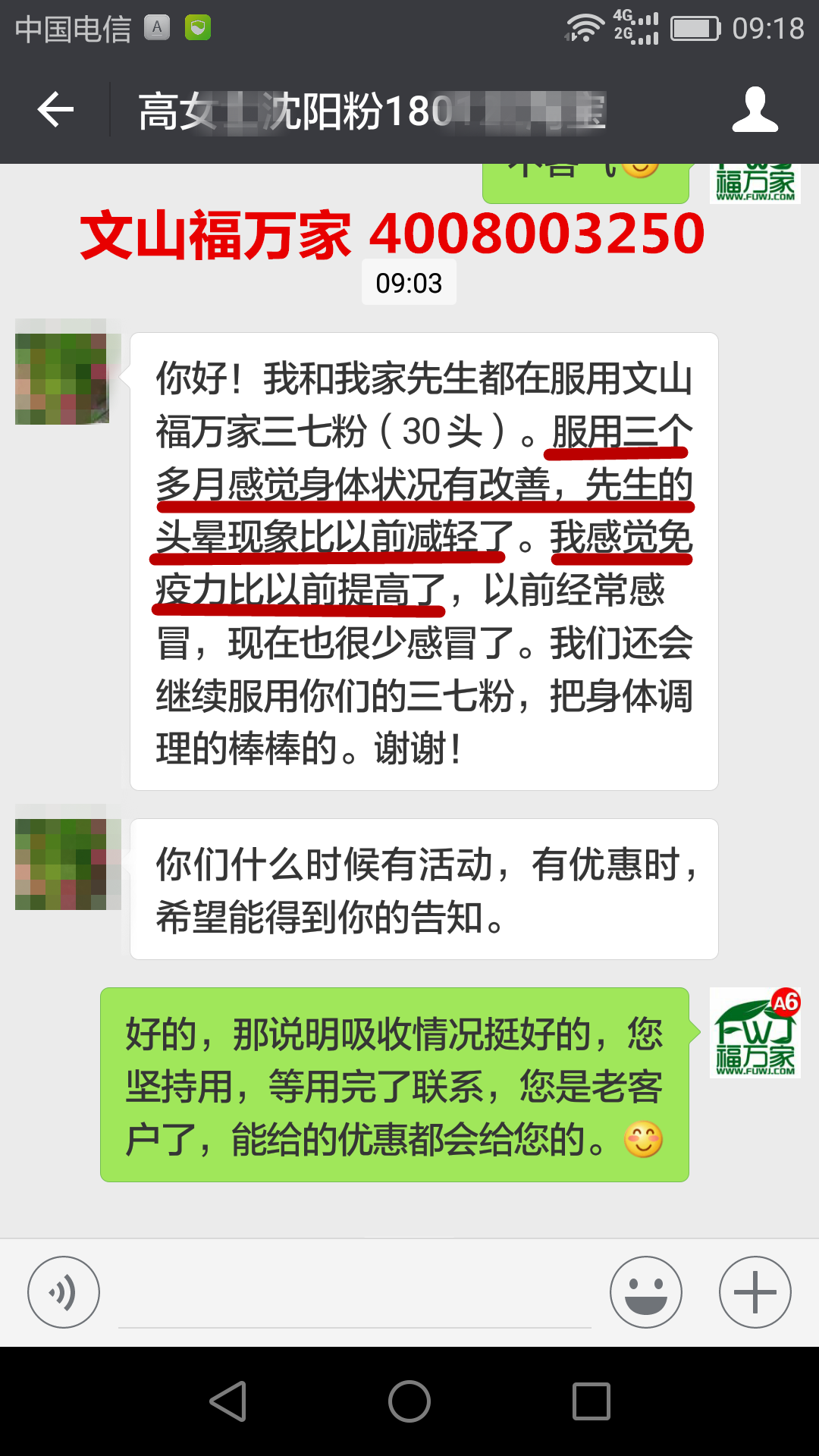
Task: Focus the message text field
Action: 354,1297
